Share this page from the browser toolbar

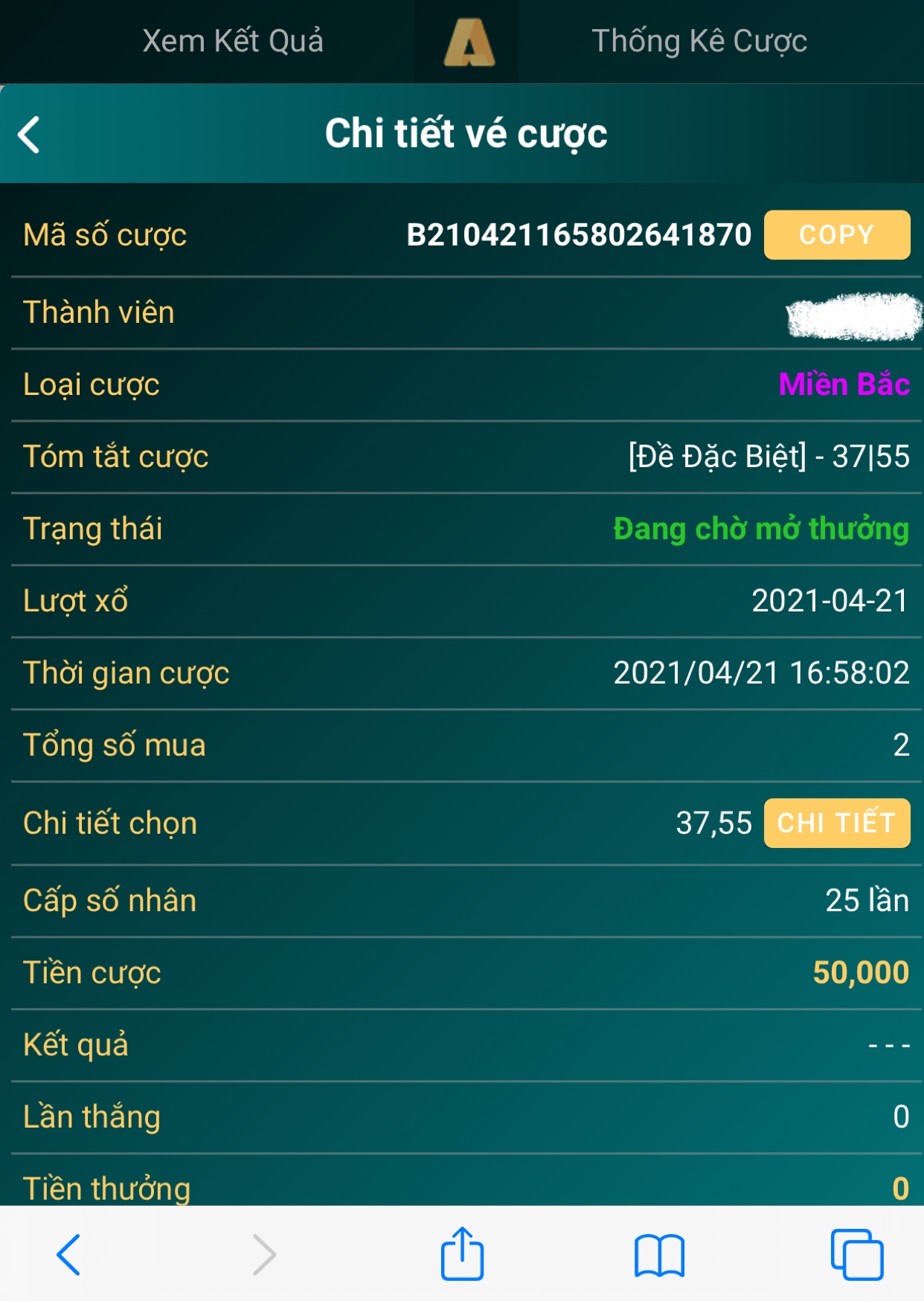462,1254
